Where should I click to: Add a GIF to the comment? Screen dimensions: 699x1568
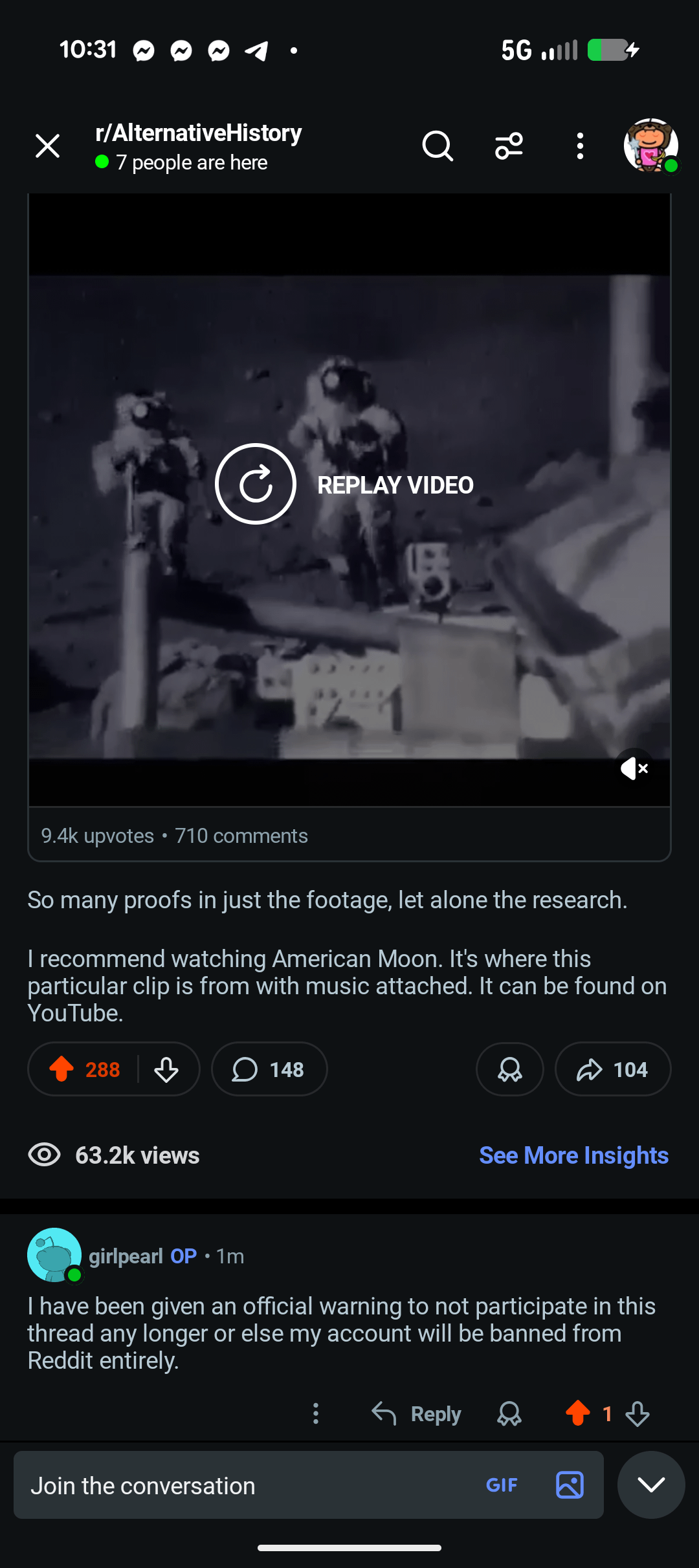pyautogui.click(x=502, y=1485)
